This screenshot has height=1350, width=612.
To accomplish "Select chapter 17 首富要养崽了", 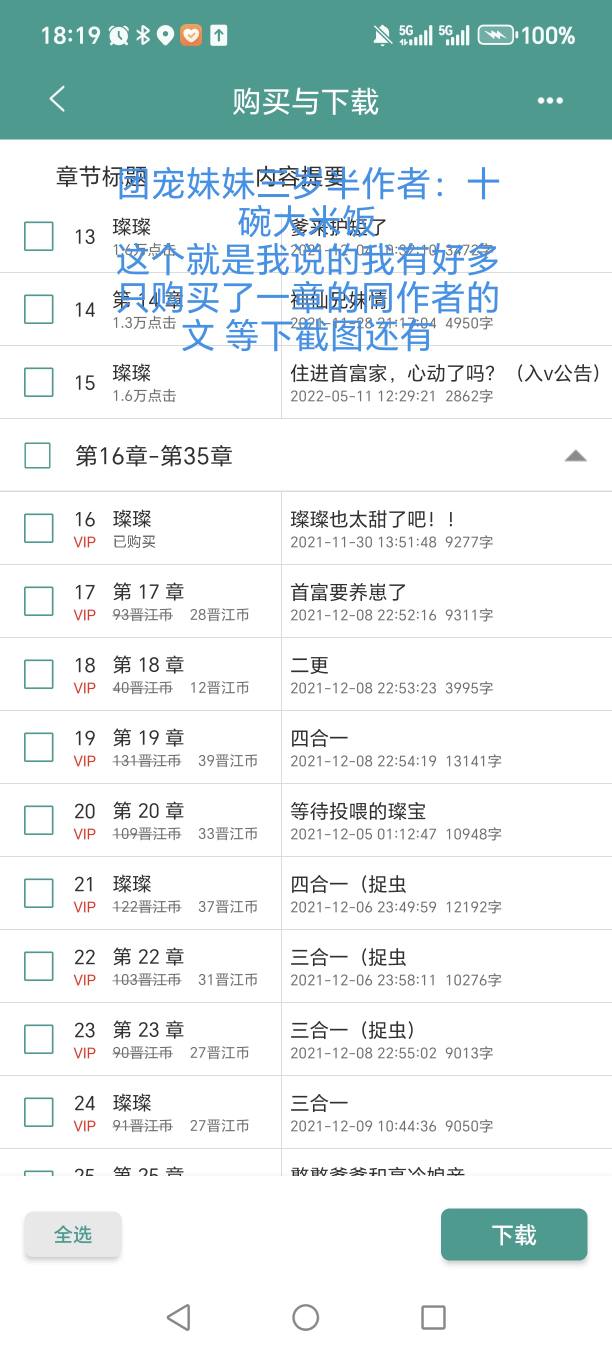I will click(x=39, y=601).
